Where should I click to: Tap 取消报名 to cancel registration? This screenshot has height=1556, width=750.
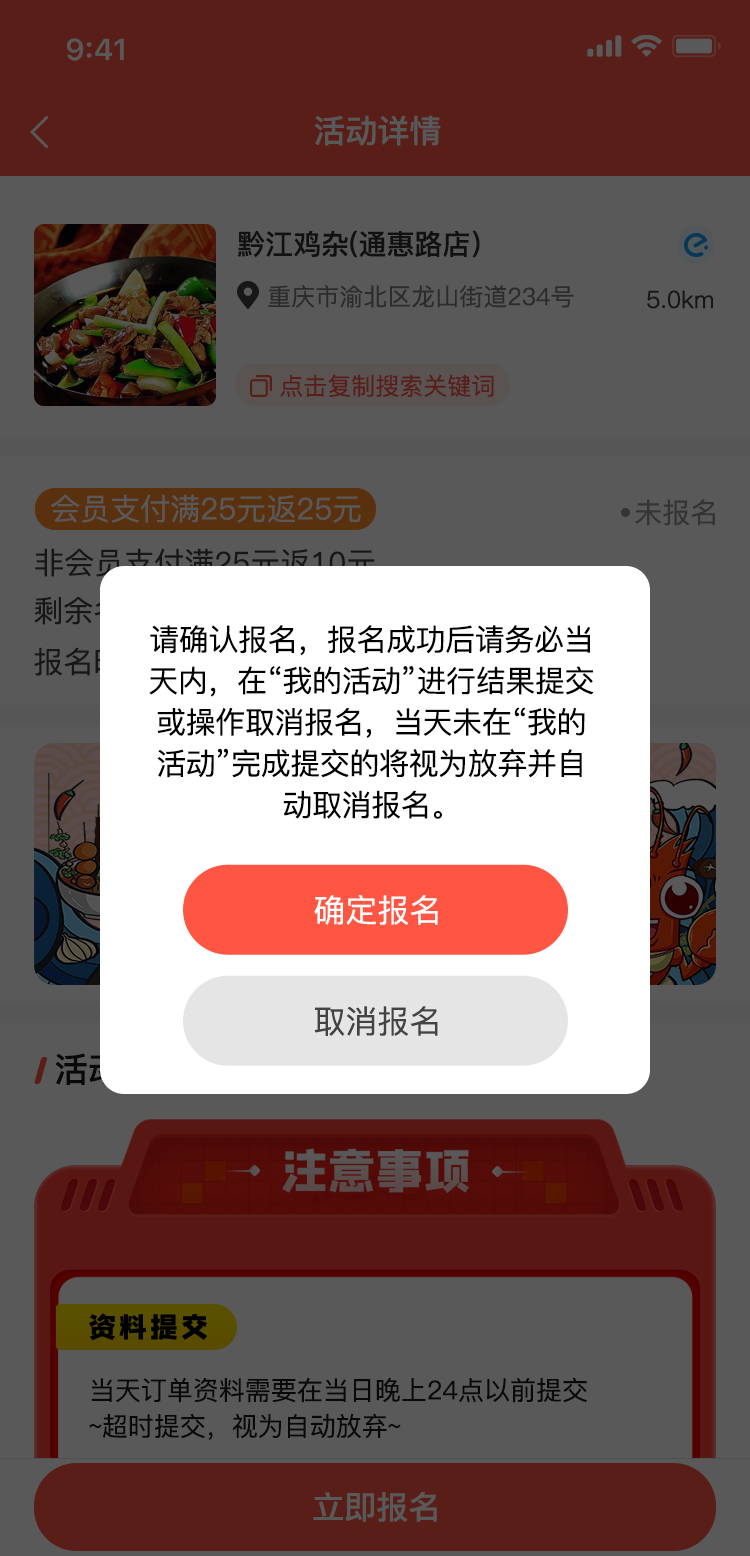pos(375,1021)
